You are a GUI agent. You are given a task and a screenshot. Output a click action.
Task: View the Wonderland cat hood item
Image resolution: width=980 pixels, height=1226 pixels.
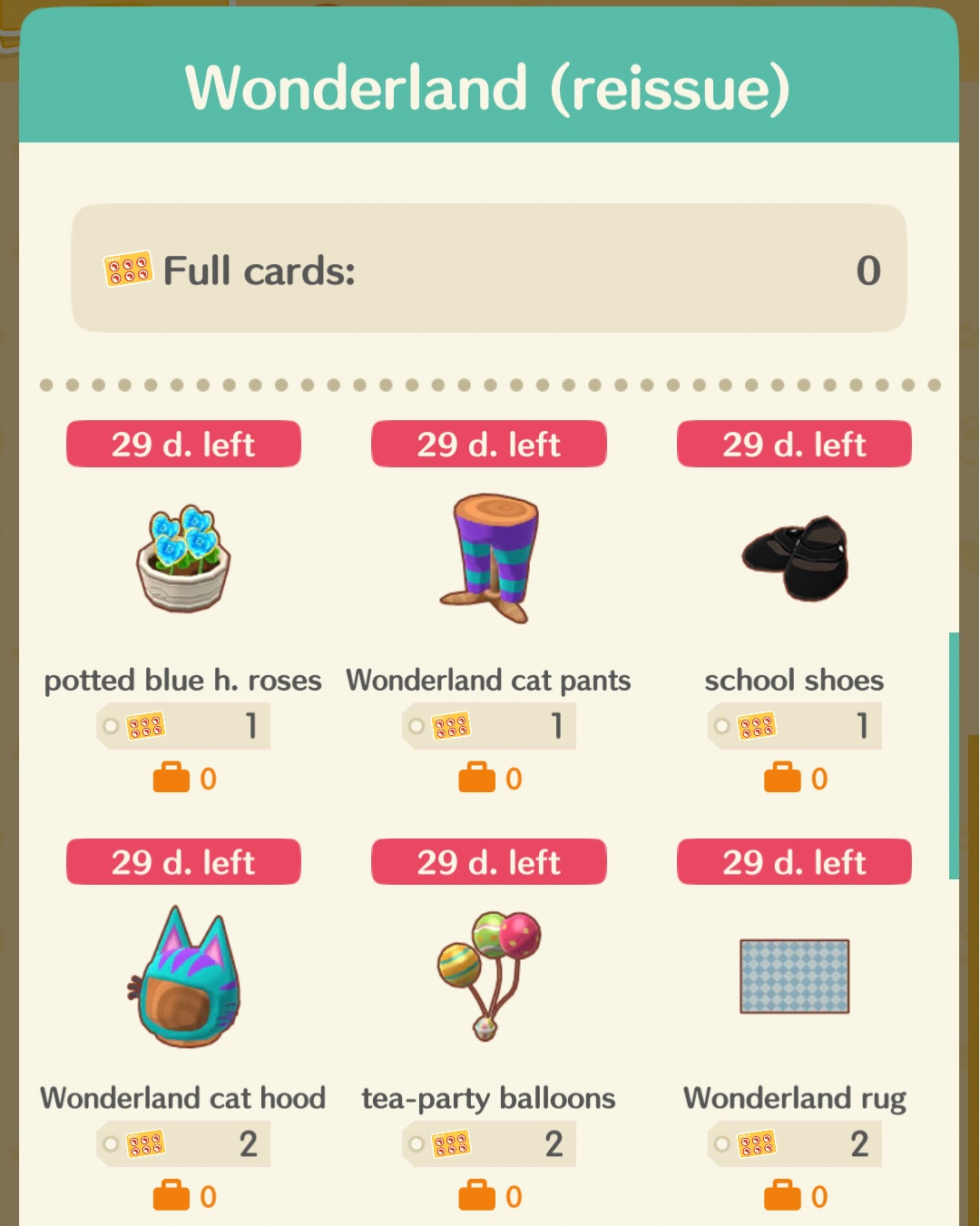183,977
